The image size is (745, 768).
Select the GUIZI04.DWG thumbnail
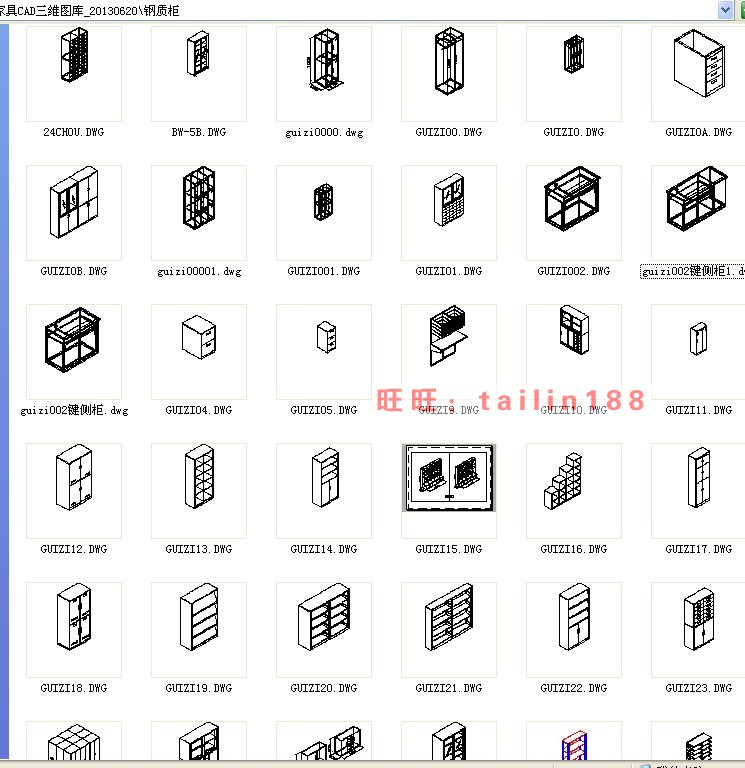pos(199,351)
